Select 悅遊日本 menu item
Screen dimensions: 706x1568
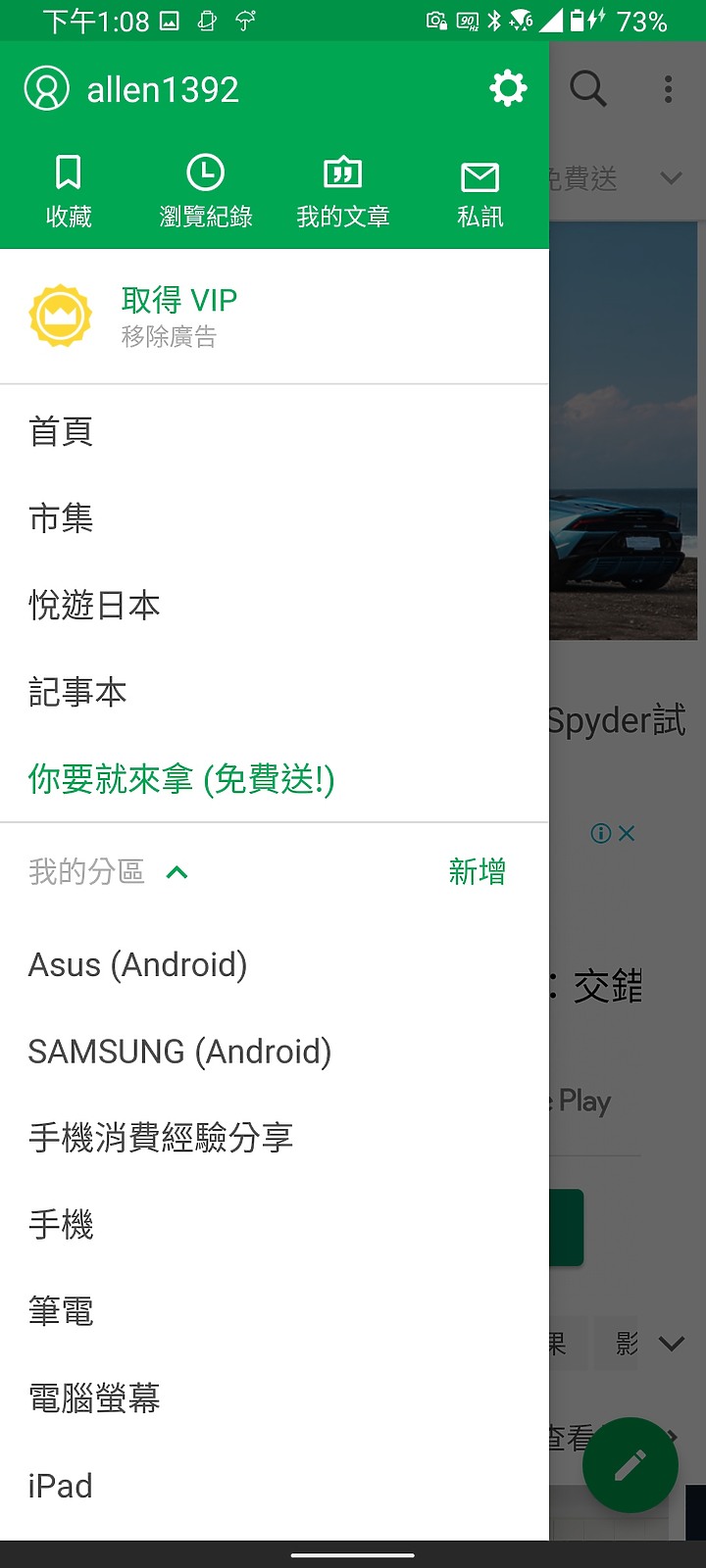[x=94, y=605]
